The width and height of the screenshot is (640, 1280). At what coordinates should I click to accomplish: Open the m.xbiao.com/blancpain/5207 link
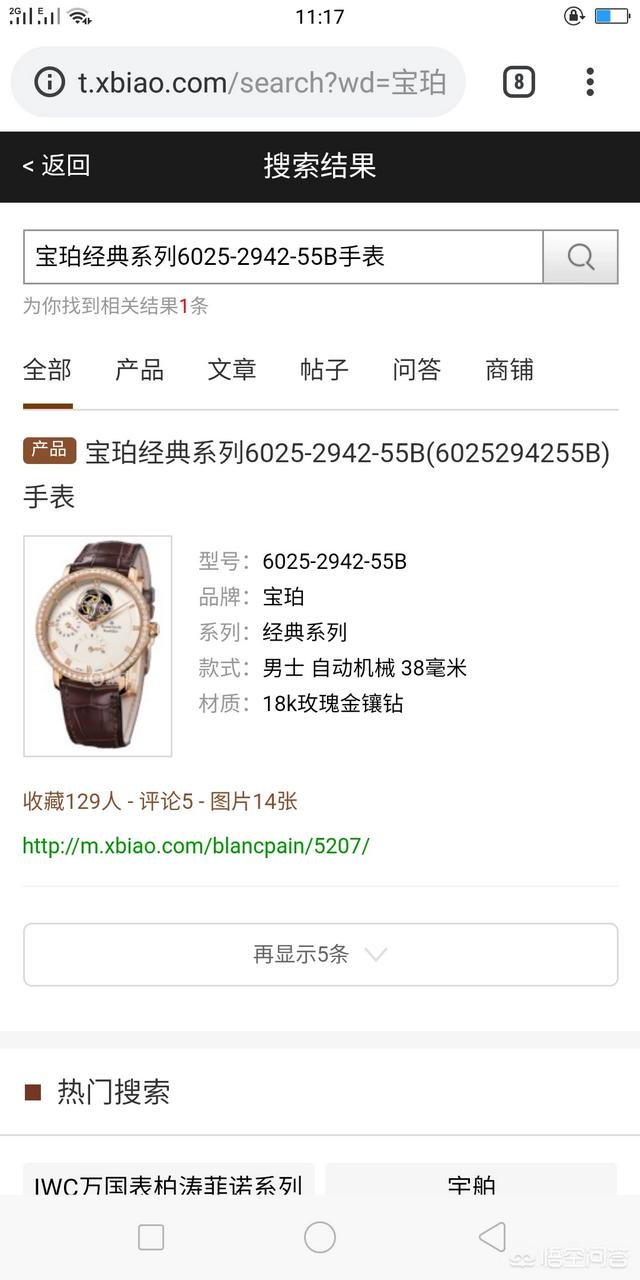point(196,846)
